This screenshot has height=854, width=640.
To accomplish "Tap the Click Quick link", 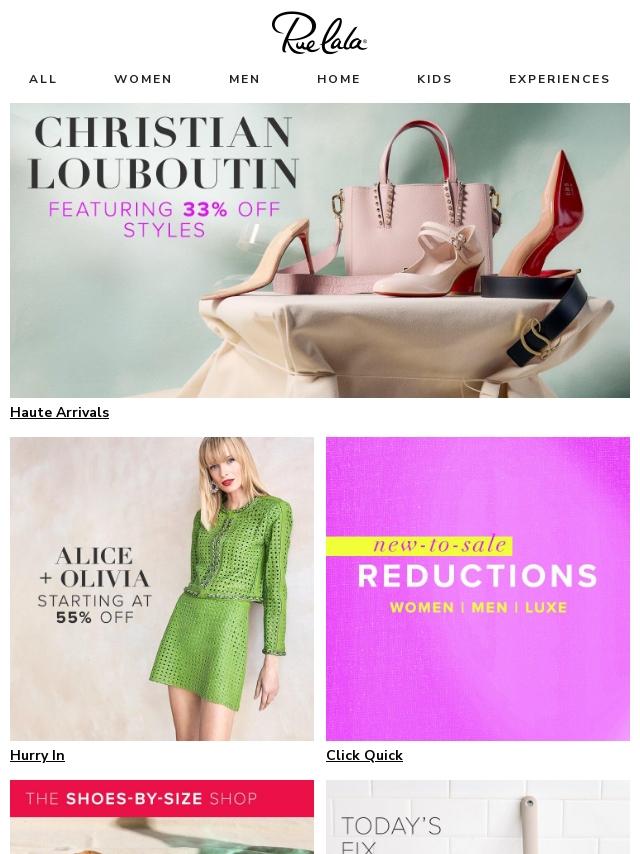I will 364,756.
